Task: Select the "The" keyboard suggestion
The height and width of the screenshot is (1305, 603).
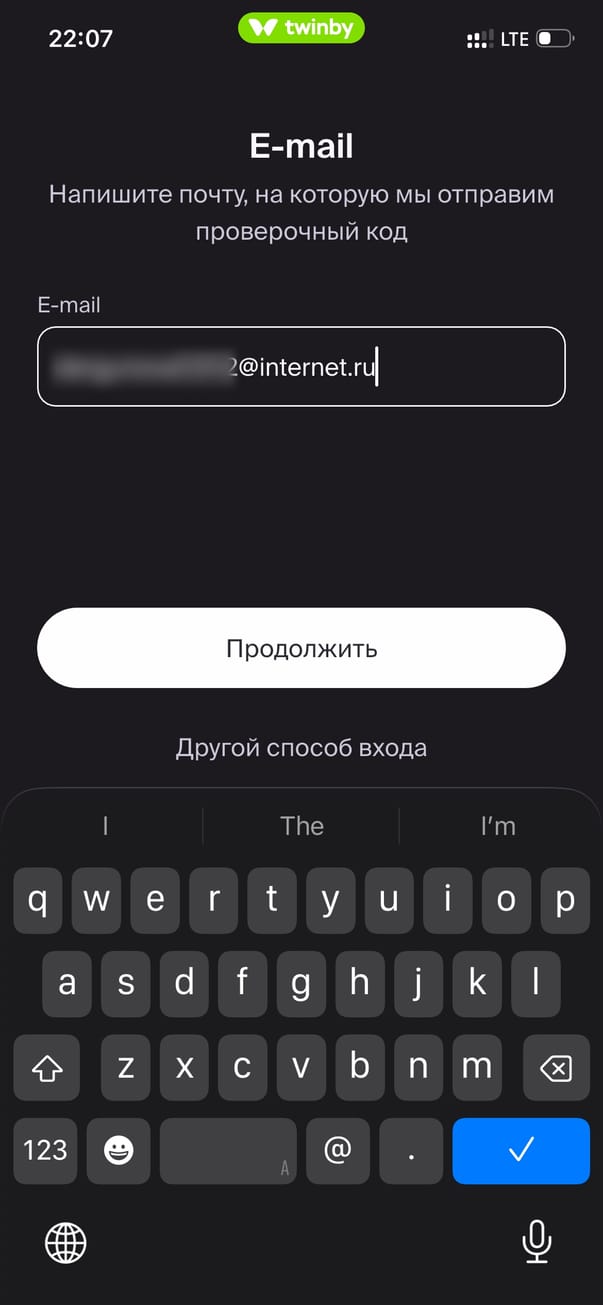Action: [301, 826]
